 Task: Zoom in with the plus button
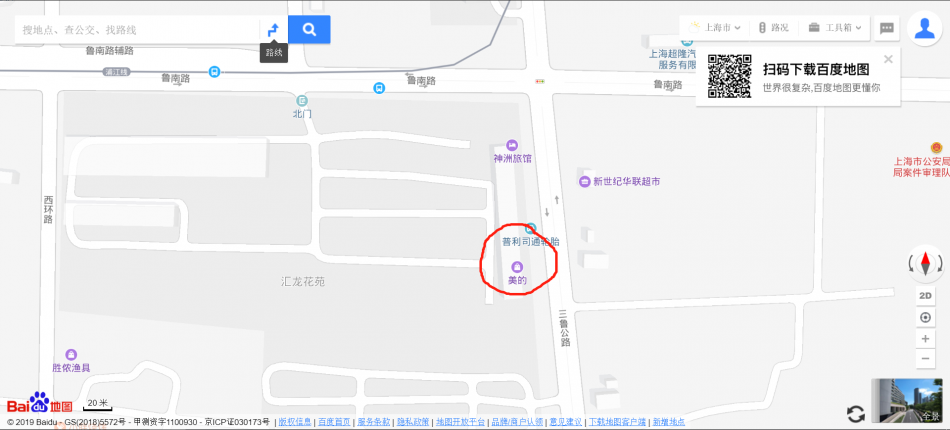coord(925,338)
